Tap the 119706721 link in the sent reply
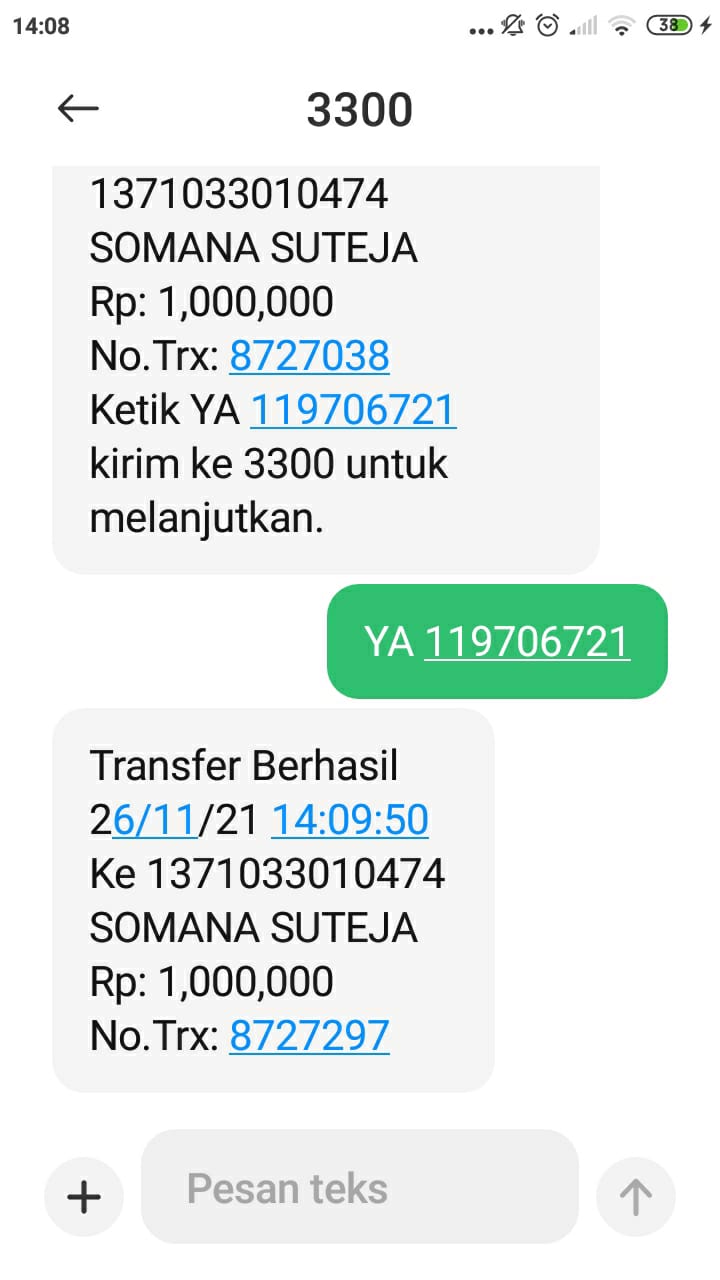Screen dimensions: 720x1280 click(x=527, y=642)
